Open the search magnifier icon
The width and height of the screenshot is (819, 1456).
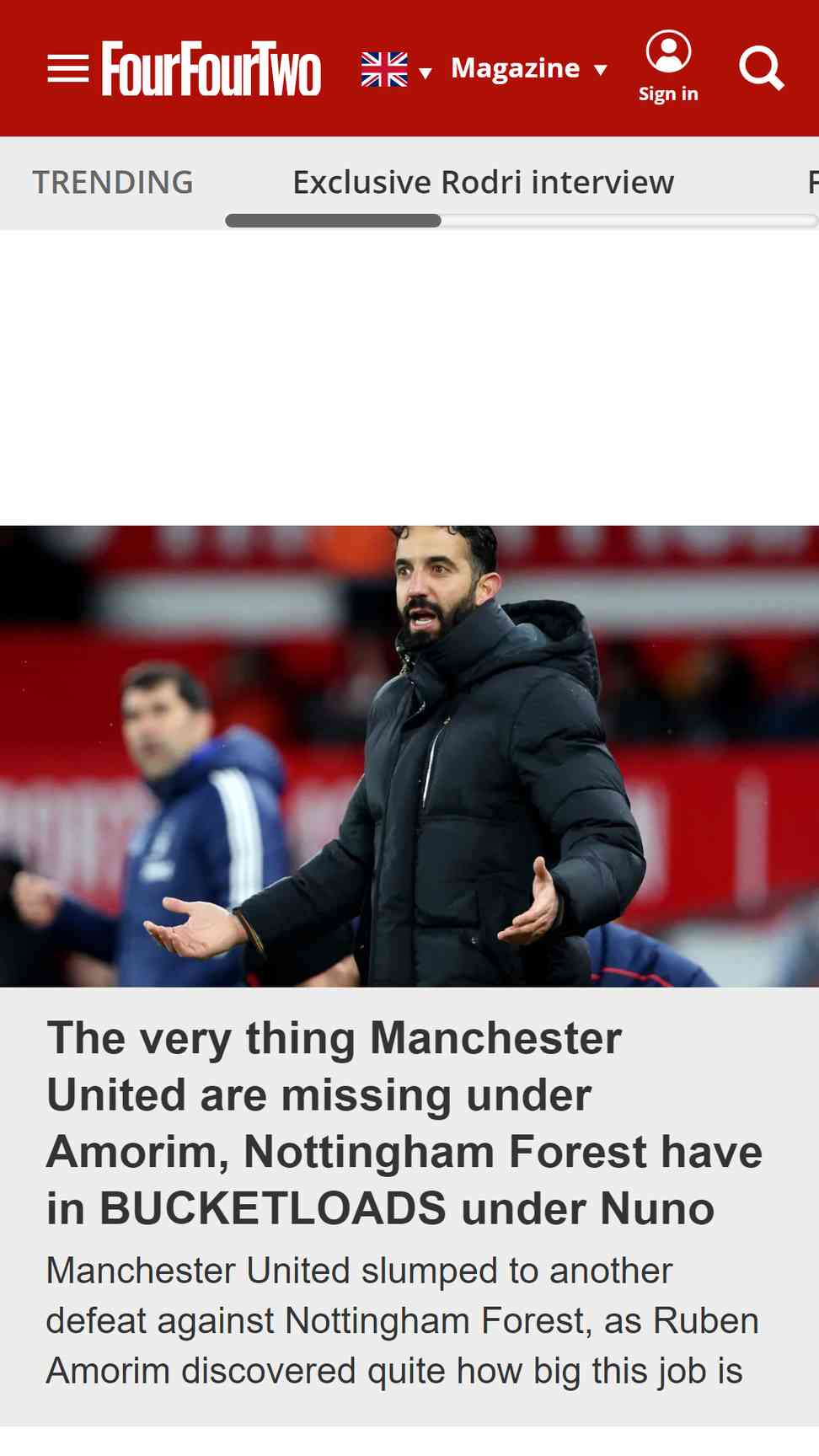click(762, 68)
